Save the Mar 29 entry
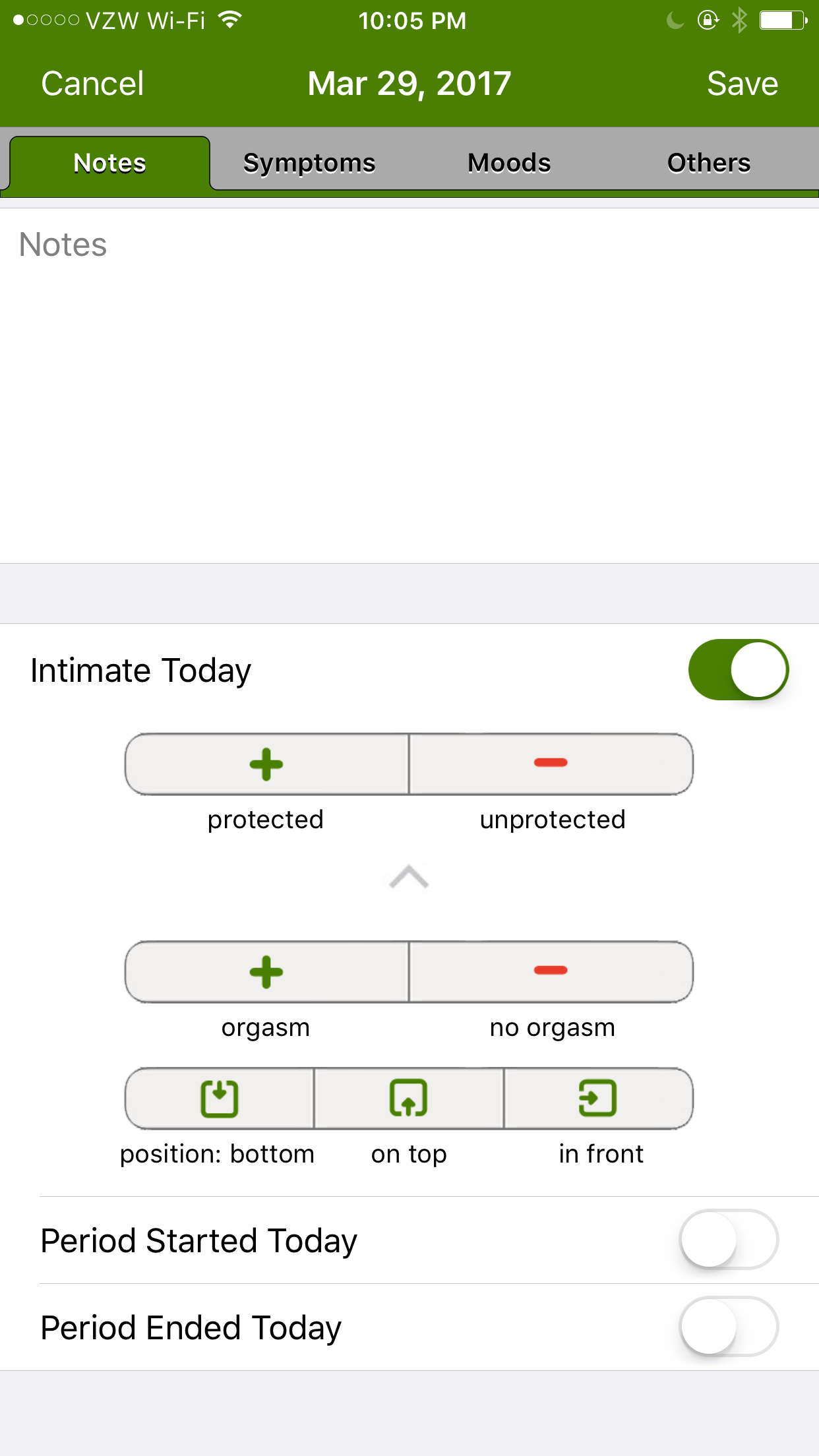 pos(743,84)
